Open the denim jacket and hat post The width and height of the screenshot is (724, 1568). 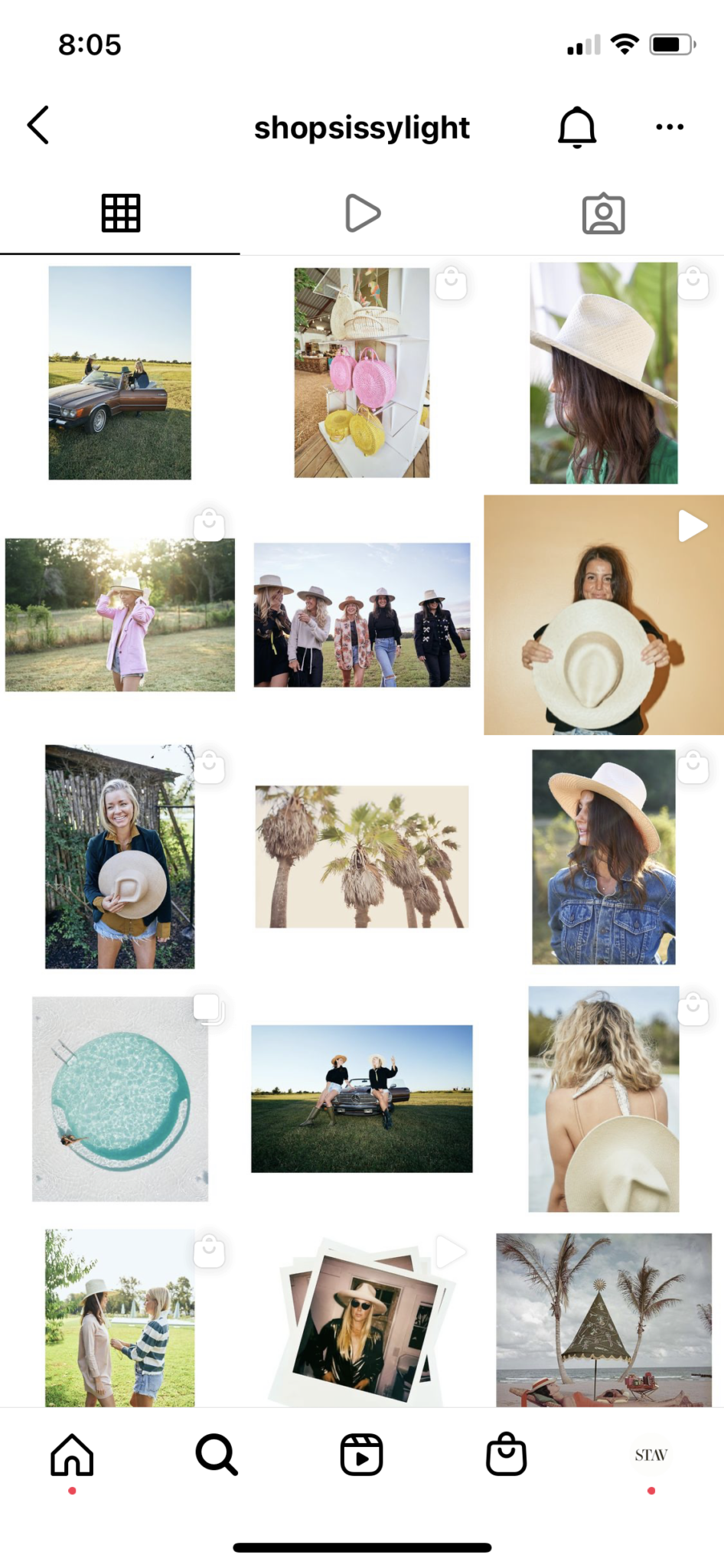(x=604, y=857)
